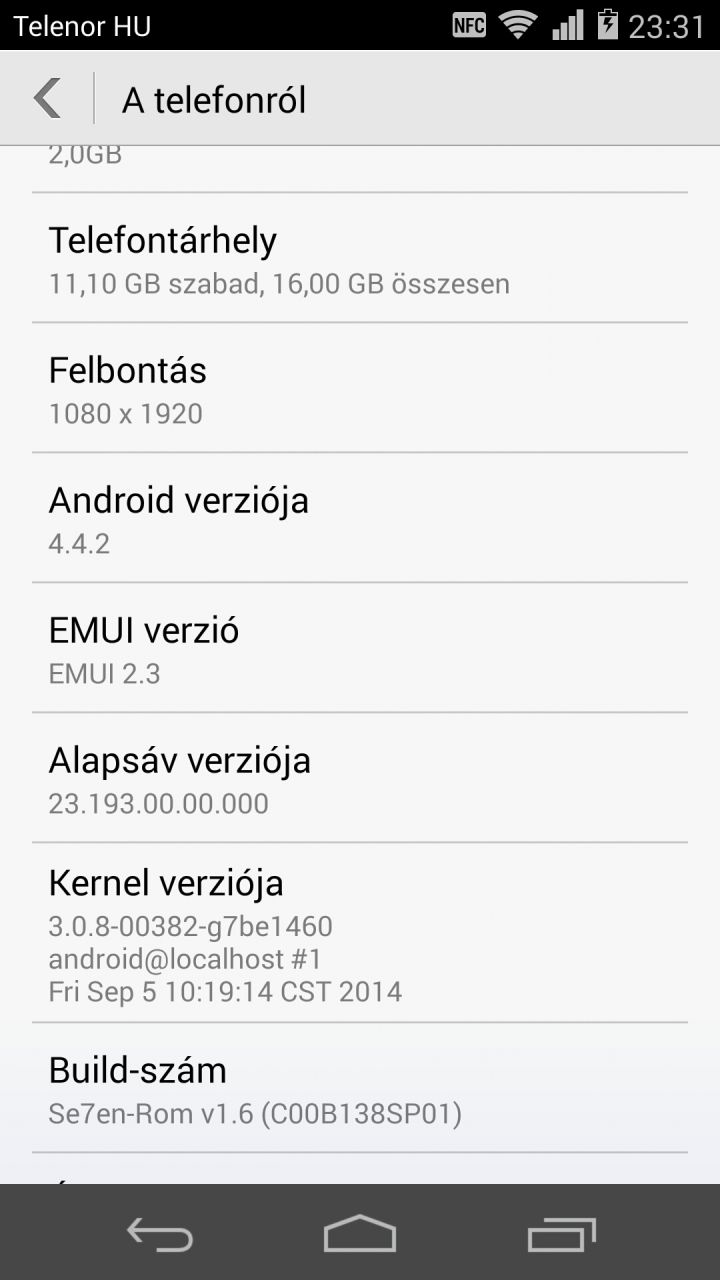Open the EMUI verzió entry
The width and height of the screenshot is (720, 1280).
coord(360,648)
